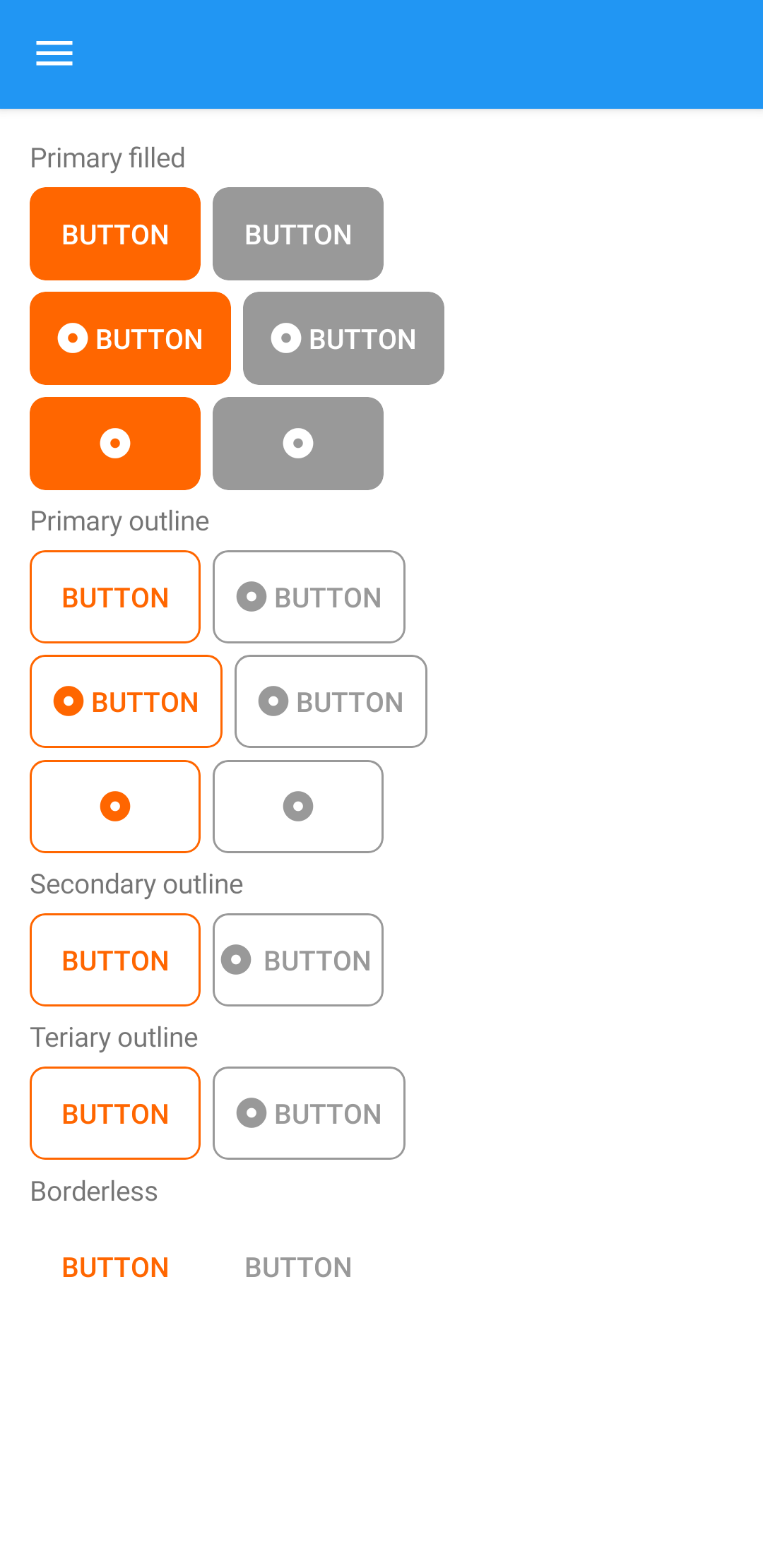
Task: Click the orange filled BUTTON with leading icon
Action: tap(131, 338)
